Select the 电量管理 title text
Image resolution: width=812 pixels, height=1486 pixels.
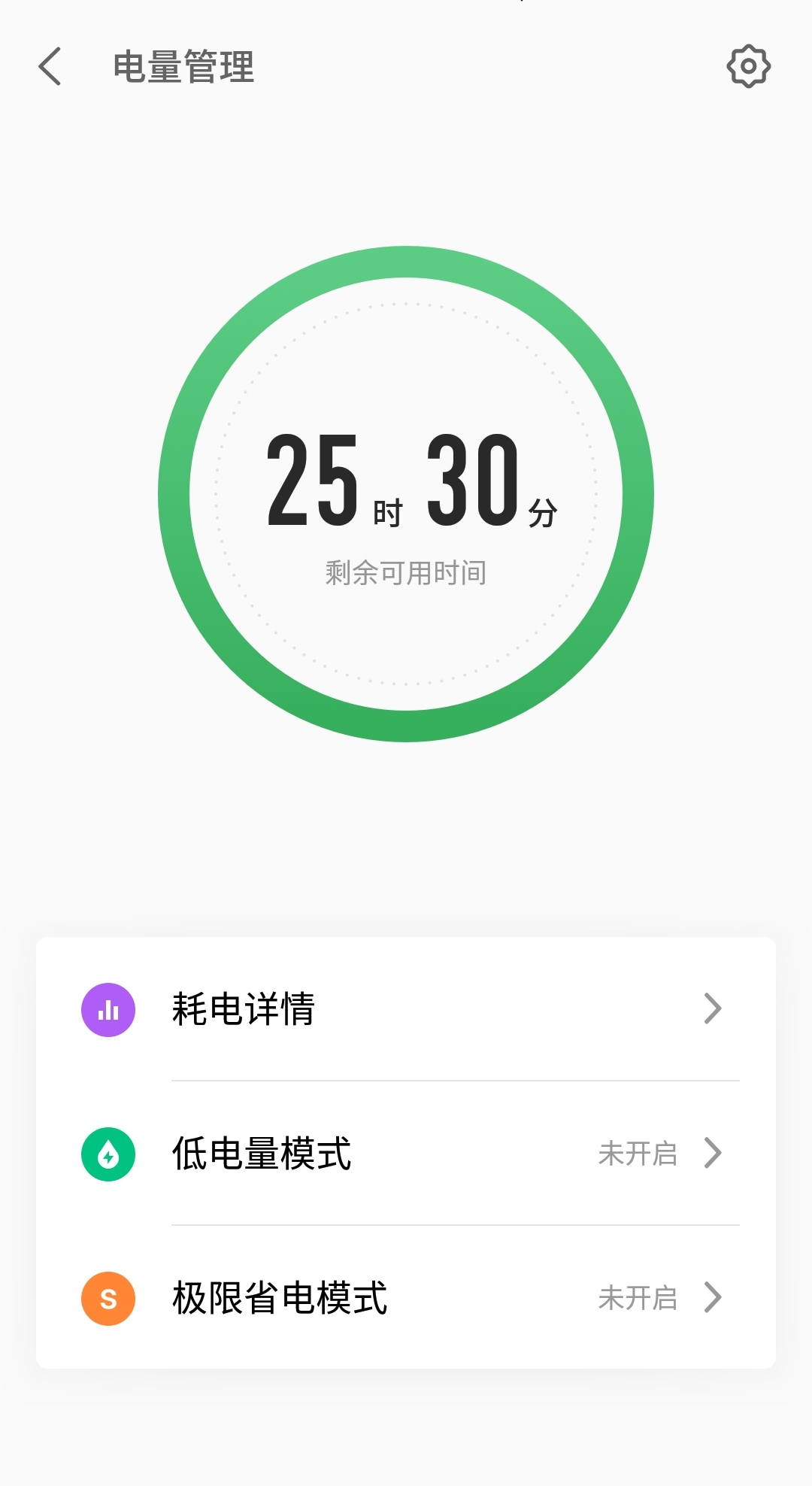pyautogui.click(x=183, y=68)
